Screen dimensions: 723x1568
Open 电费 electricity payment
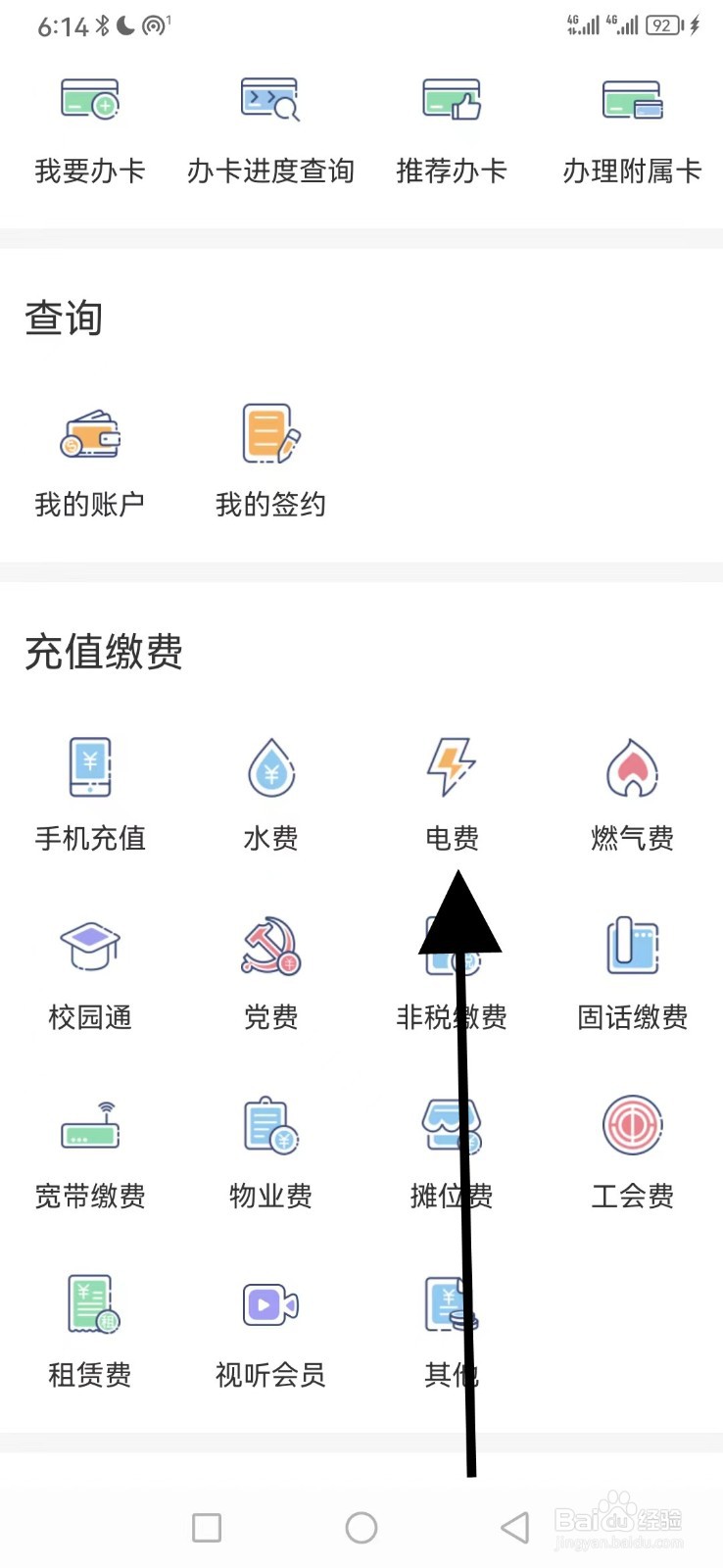tap(452, 796)
